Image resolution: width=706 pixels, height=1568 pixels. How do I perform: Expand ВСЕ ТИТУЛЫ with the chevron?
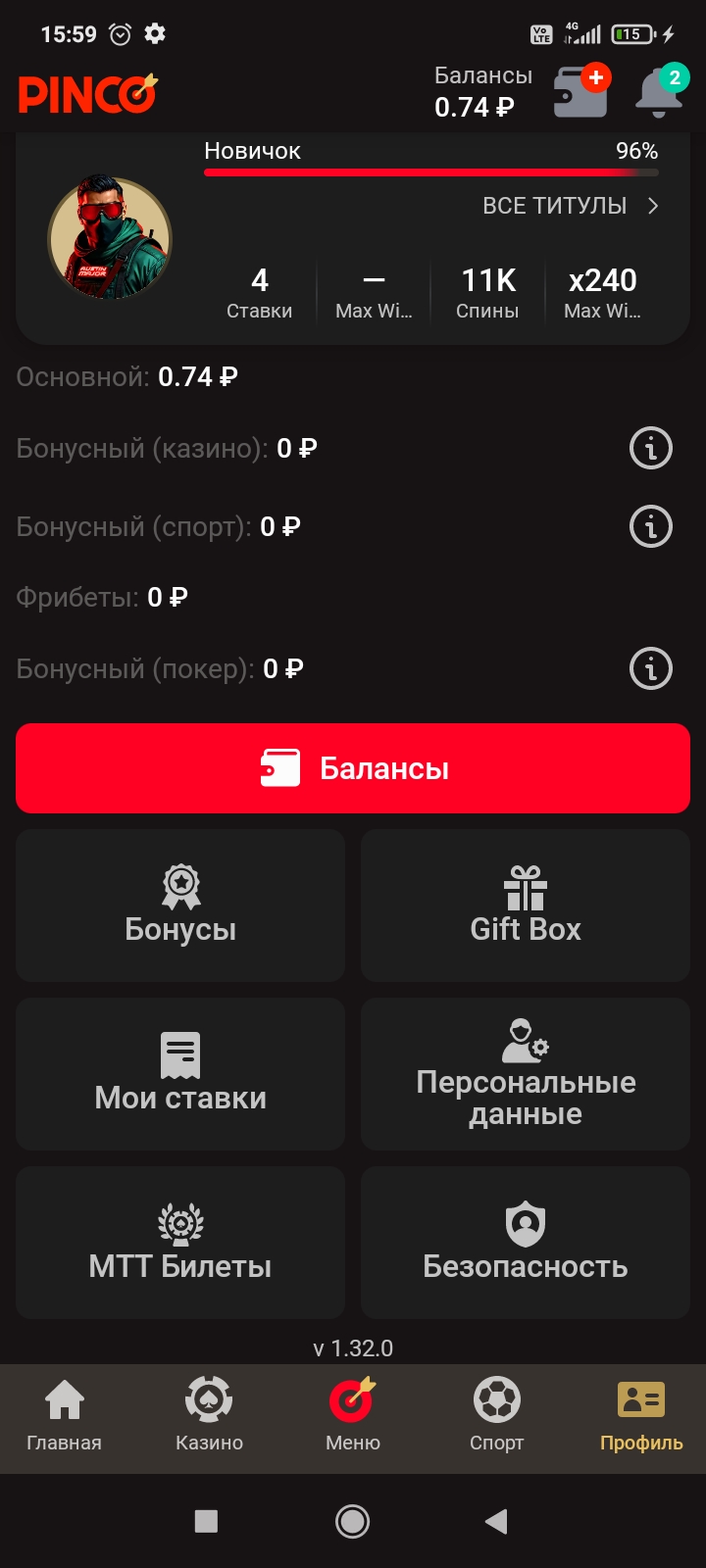[653, 206]
